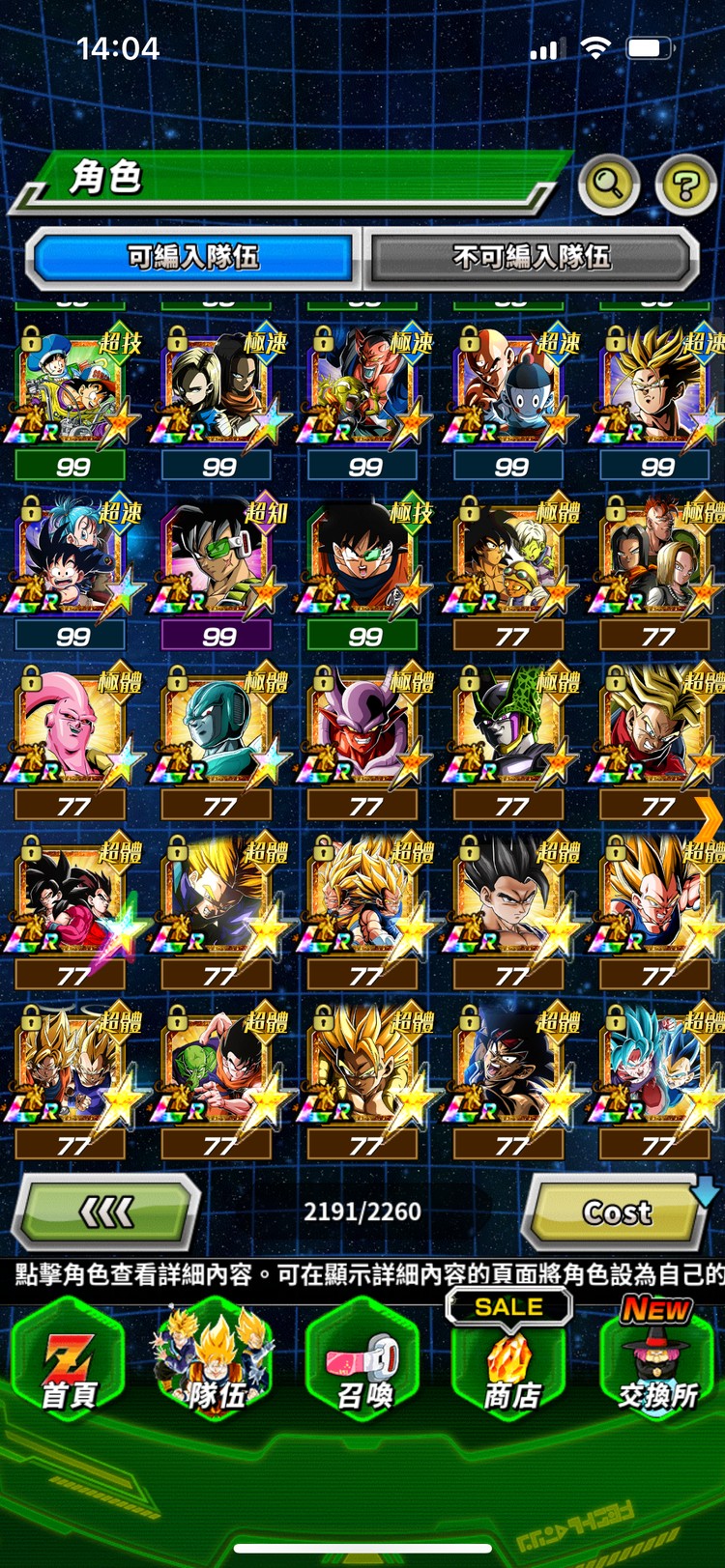Image resolution: width=725 pixels, height=1568 pixels.
Task: Open the 交換所 exchange marked NEW
Action: click(657, 1362)
